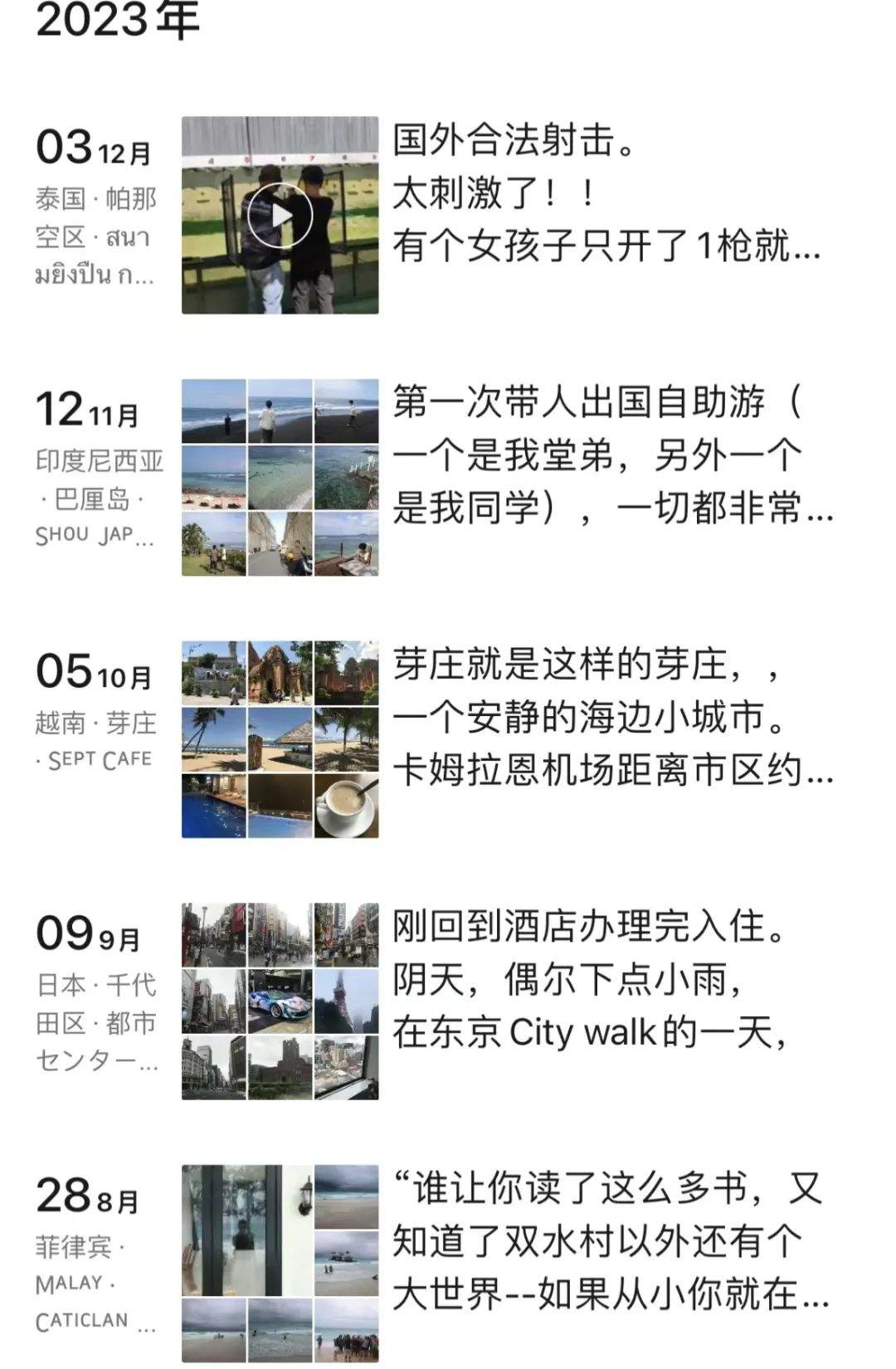This screenshot has width=896, height=1369.
Task: Play the Thailand shooting range video
Action: pyautogui.click(x=280, y=215)
